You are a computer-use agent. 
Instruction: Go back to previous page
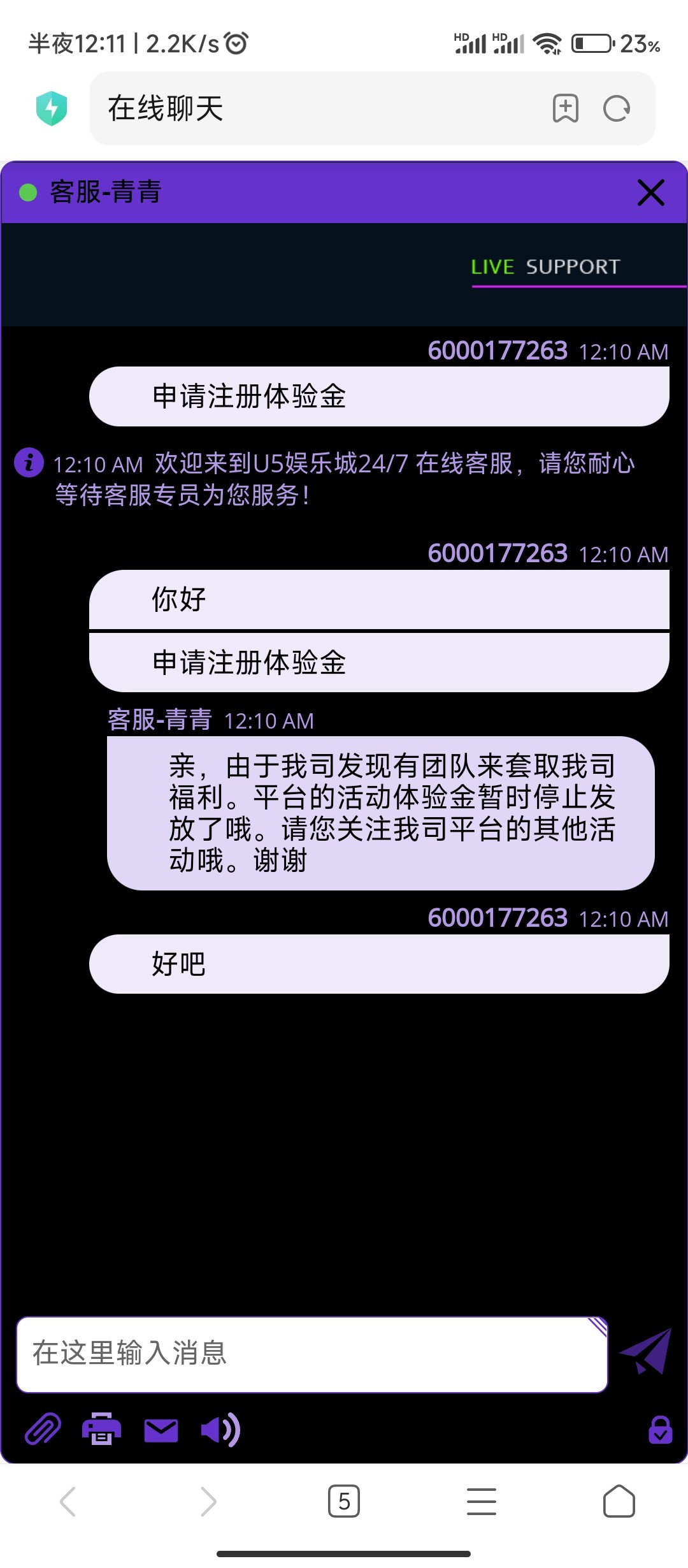(x=68, y=1501)
